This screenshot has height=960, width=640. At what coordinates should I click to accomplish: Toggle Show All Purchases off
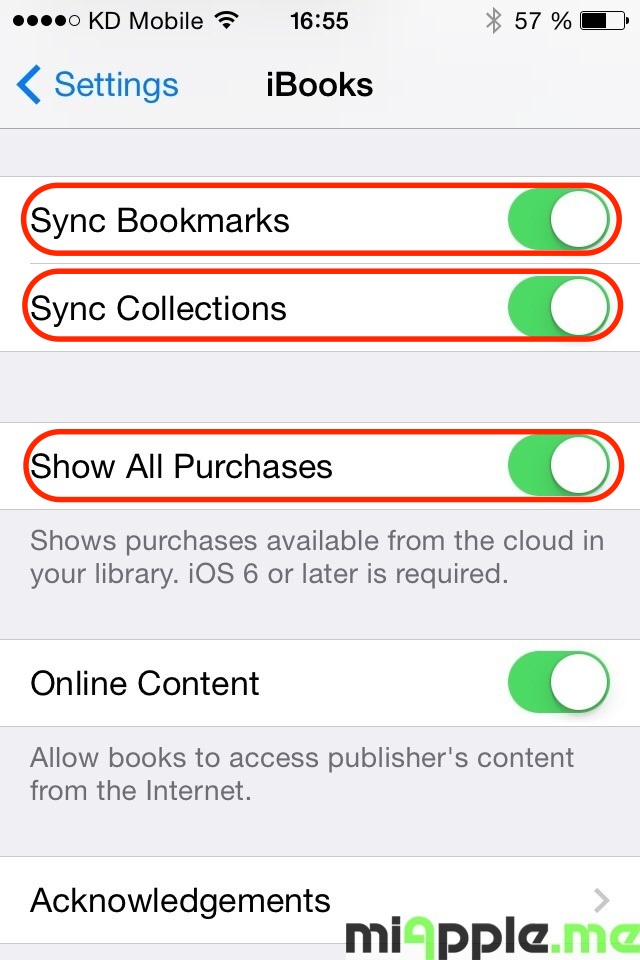click(x=558, y=466)
